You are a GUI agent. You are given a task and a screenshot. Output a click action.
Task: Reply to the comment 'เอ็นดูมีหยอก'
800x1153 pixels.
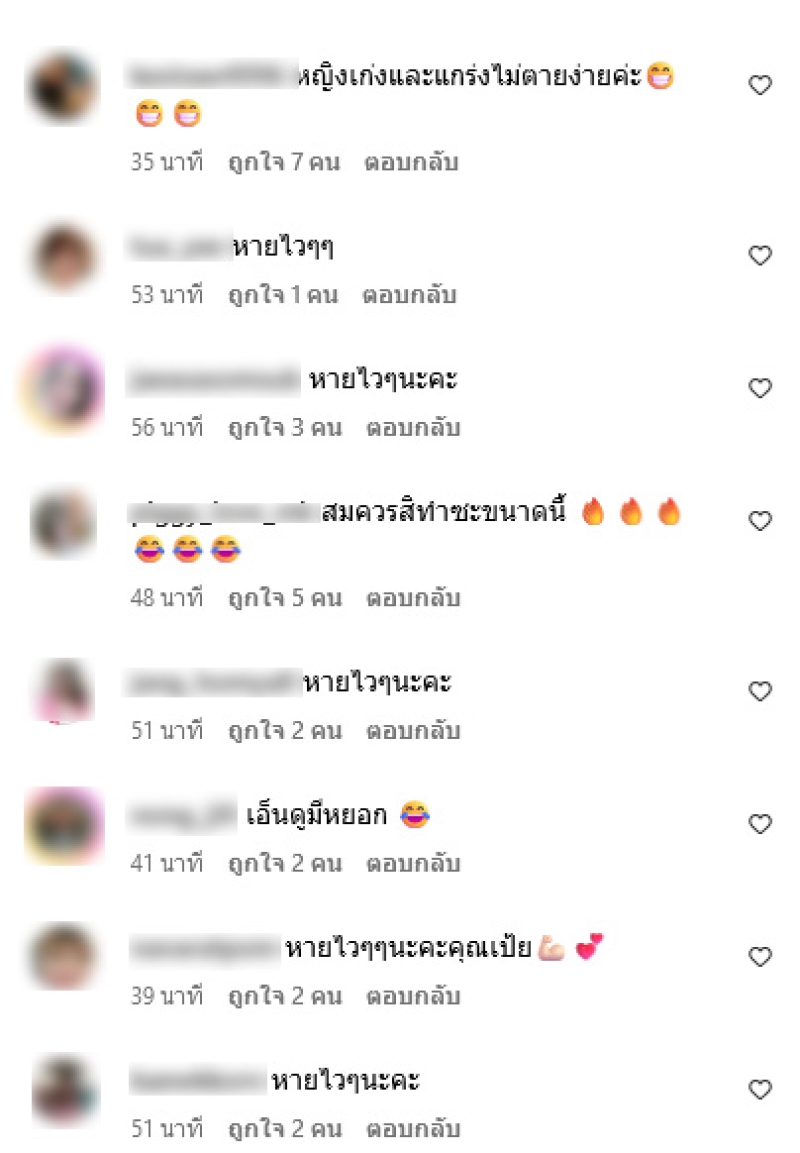point(412,862)
